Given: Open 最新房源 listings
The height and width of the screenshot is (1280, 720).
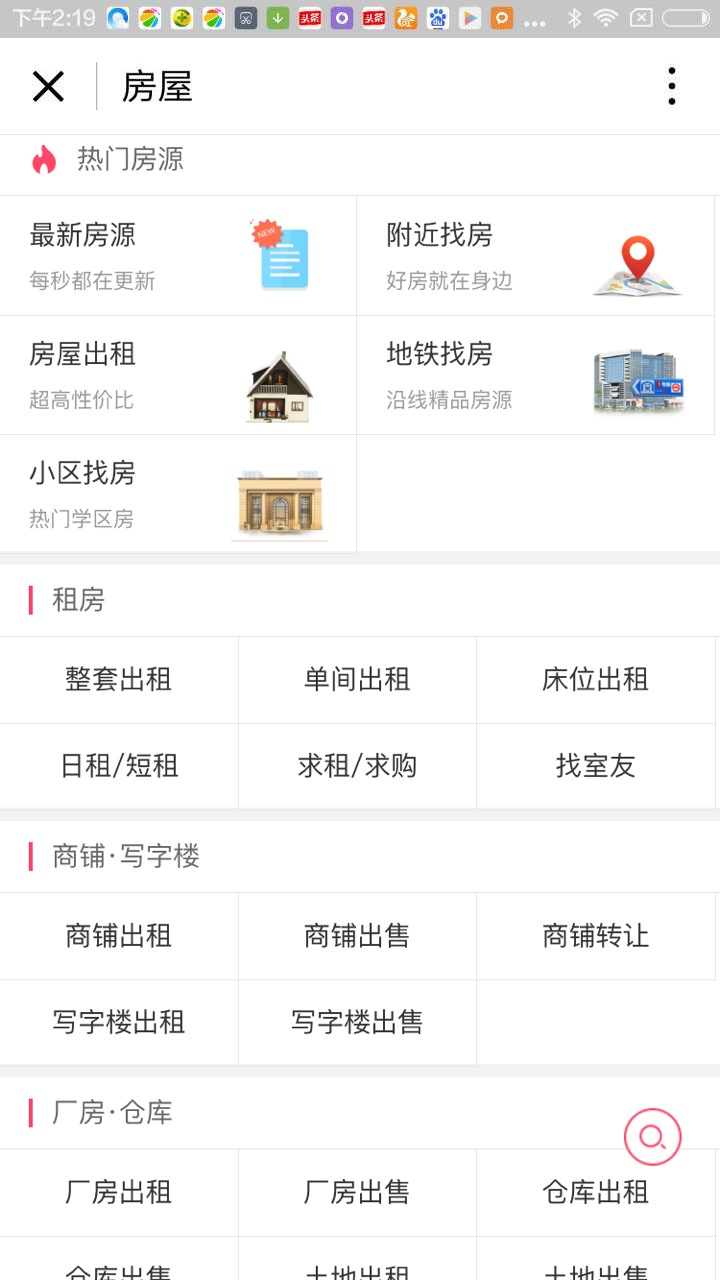Looking at the screenshot, I should 178,256.
